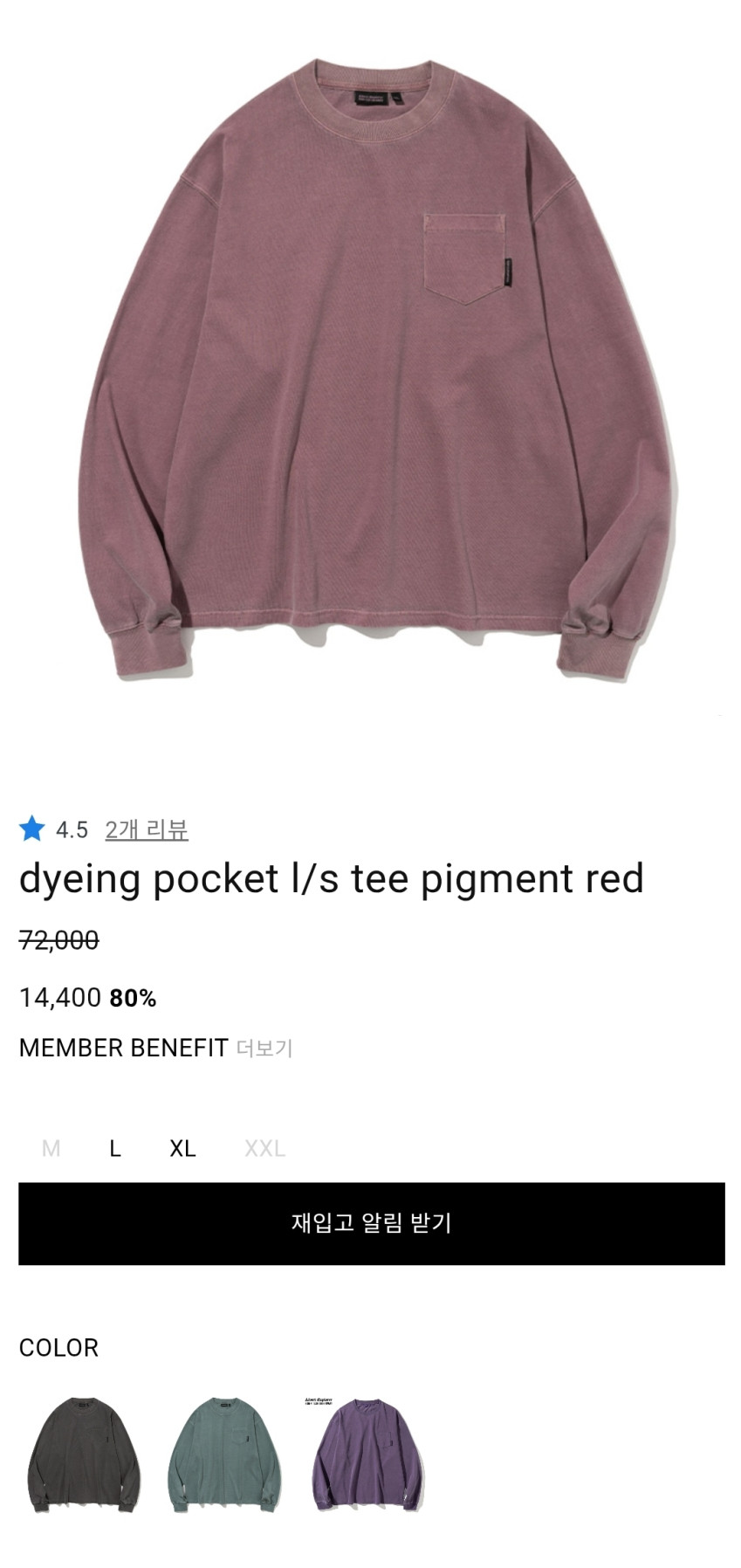Pick size XXL
This screenshot has width=741, height=1568.
(x=264, y=1148)
